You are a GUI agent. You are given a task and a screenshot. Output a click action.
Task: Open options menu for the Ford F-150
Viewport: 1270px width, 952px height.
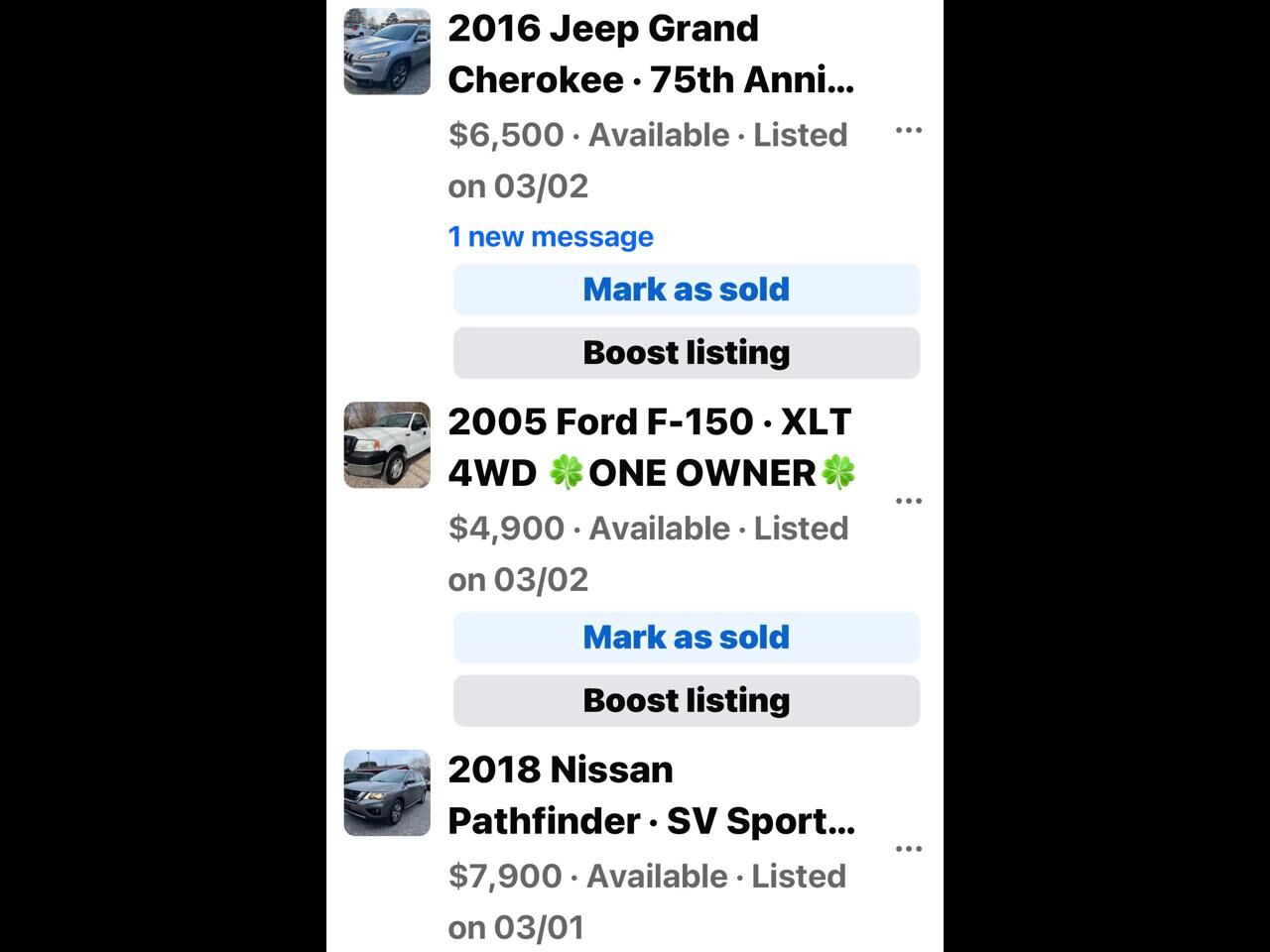point(908,501)
